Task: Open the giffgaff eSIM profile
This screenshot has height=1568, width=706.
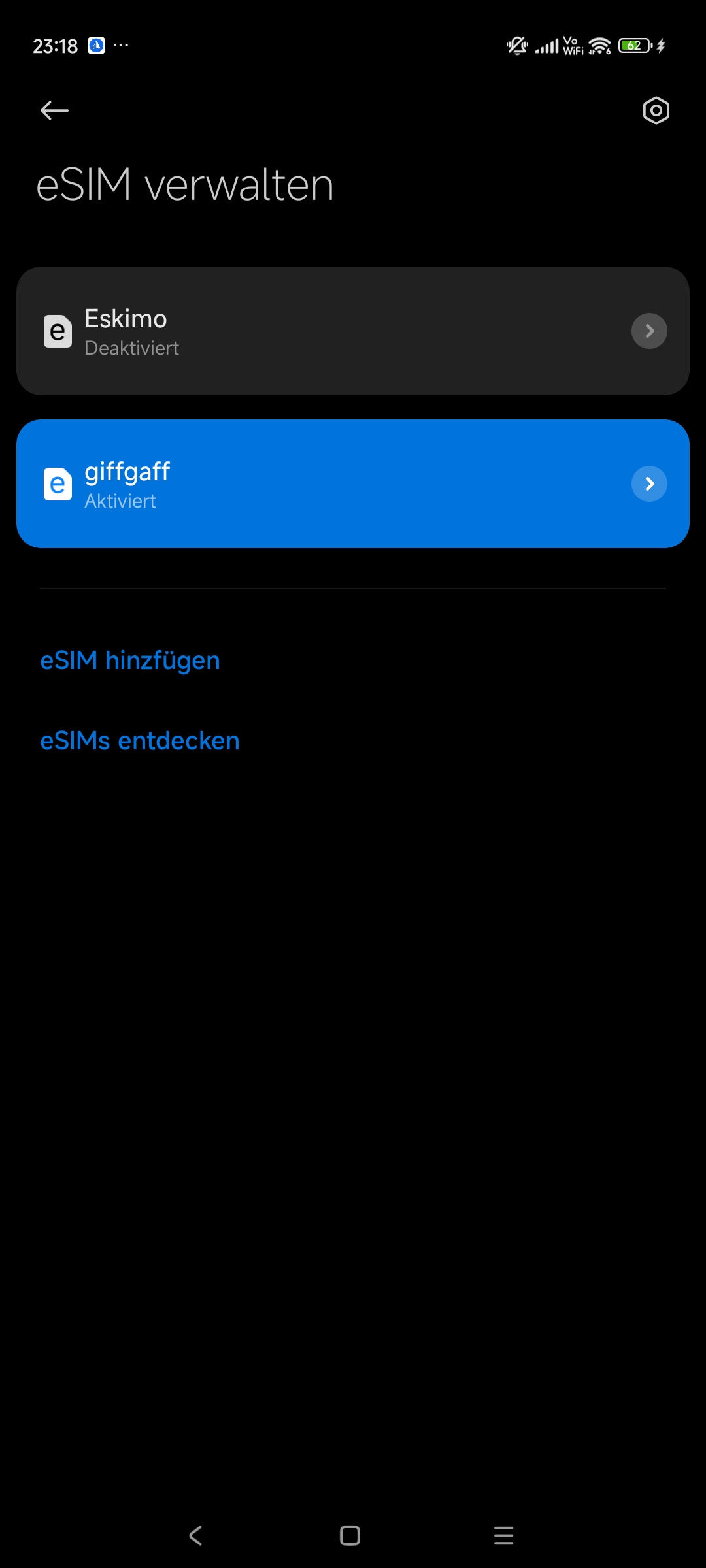Action: [x=353, y=483]
